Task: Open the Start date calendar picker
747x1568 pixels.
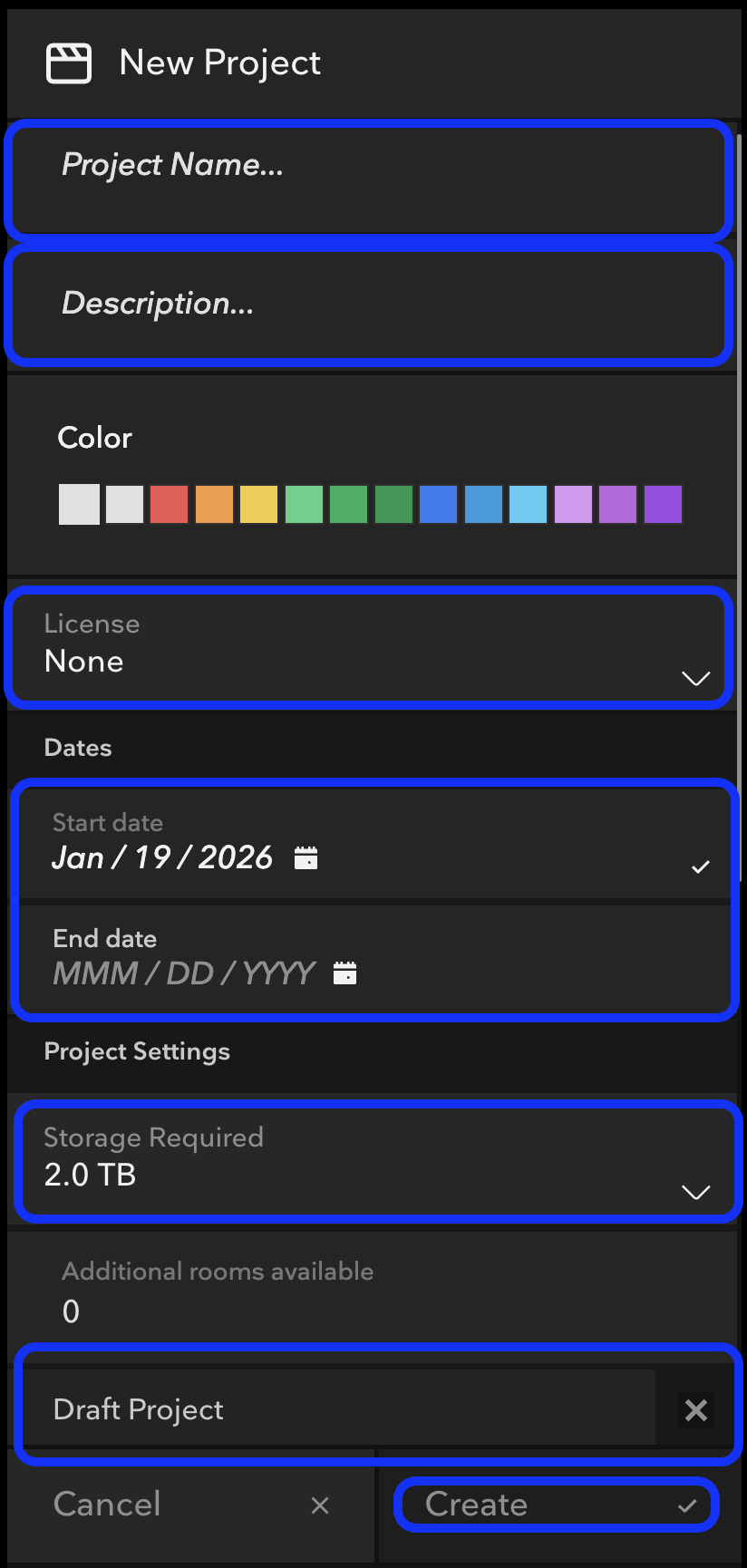Action: point(306,857)
